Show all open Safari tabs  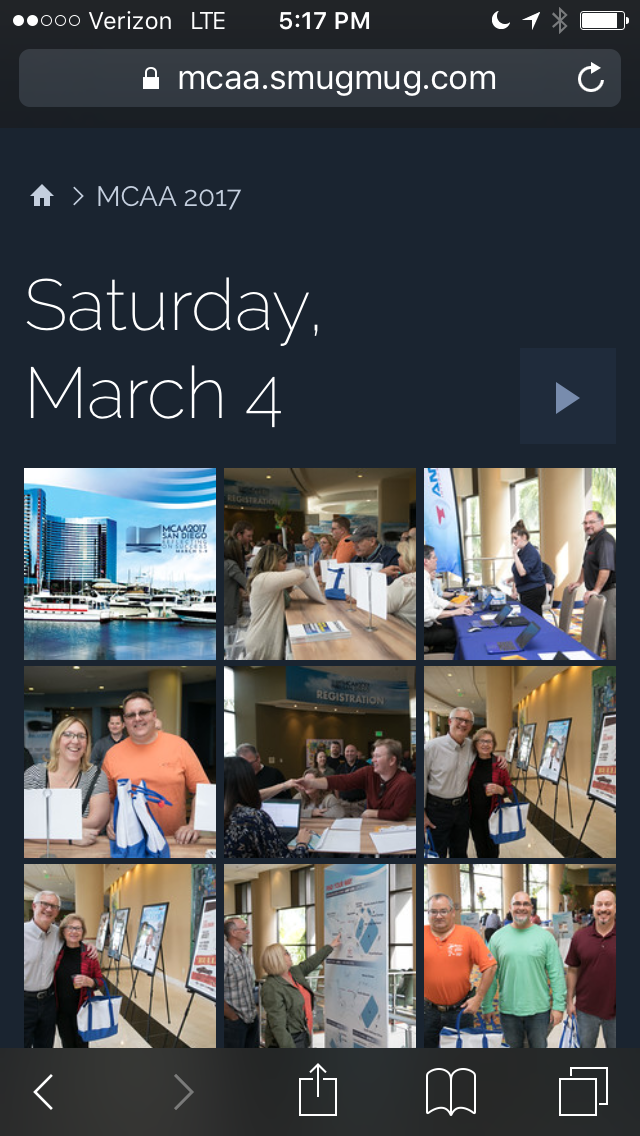click(x=583, y=1092)
